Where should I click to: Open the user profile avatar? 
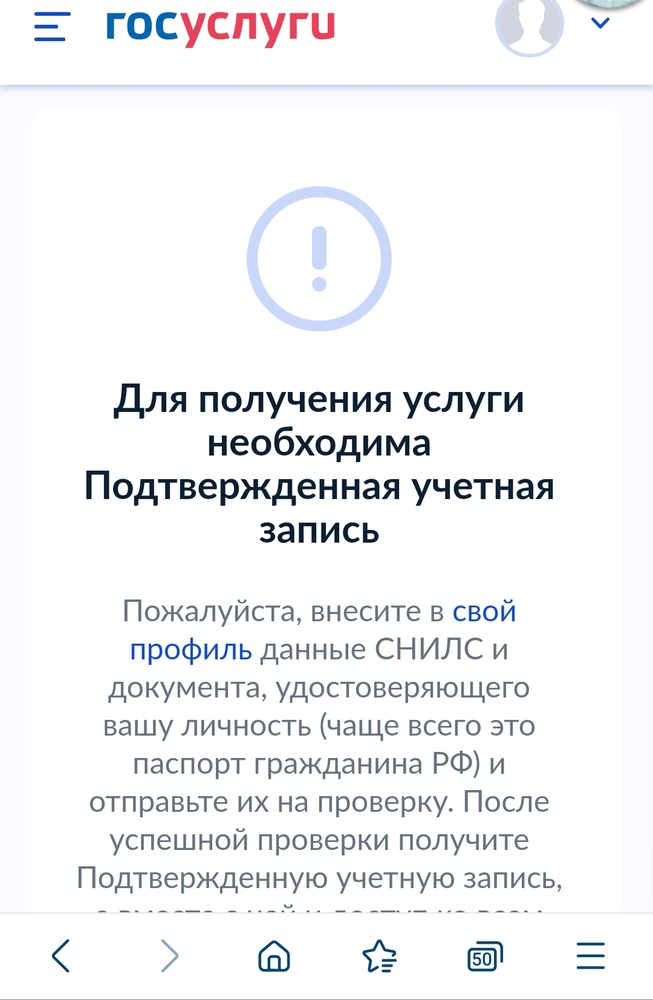click(x=529, y=25)
